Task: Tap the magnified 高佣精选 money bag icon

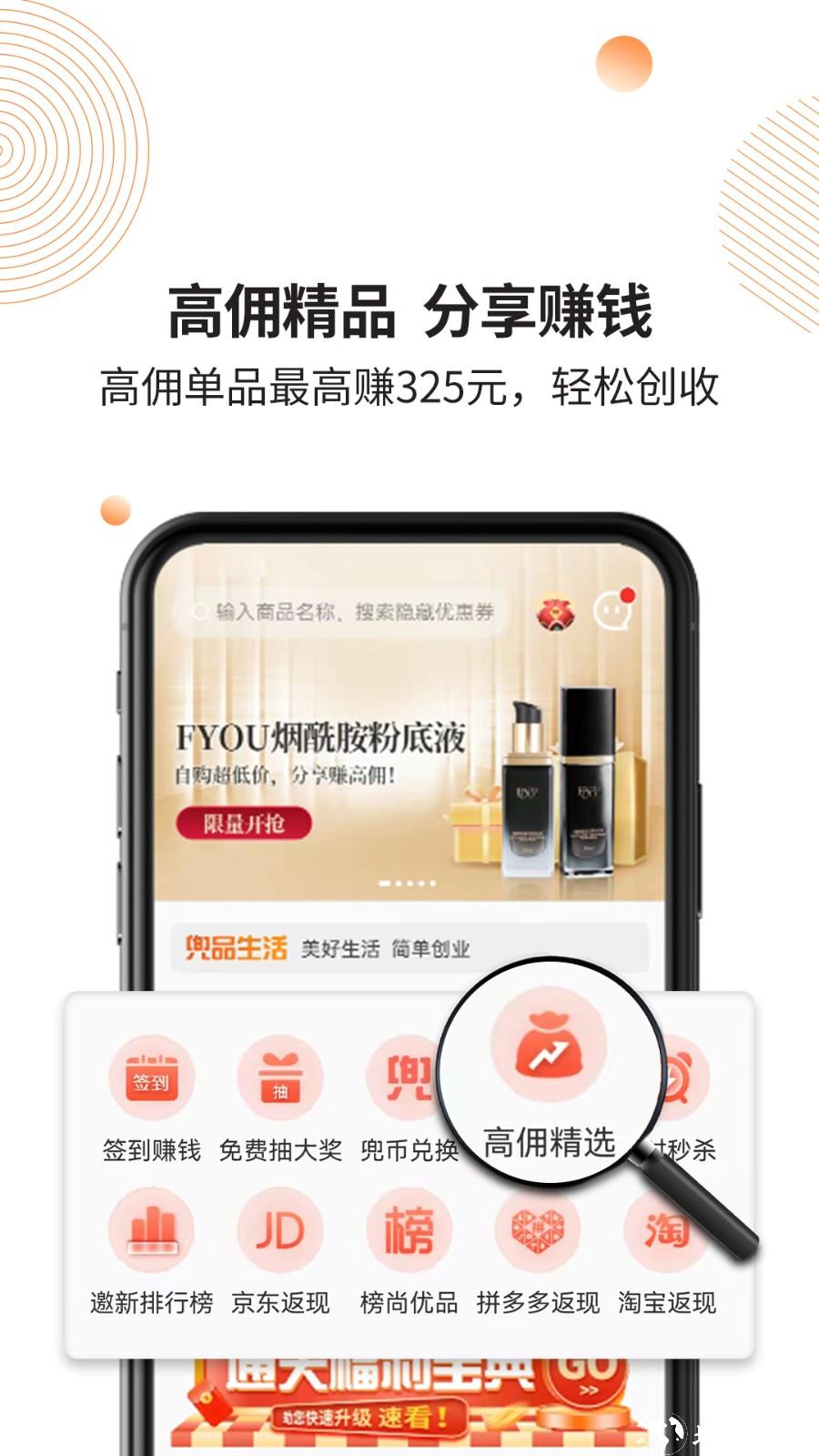Action: tap(547, 1048)
